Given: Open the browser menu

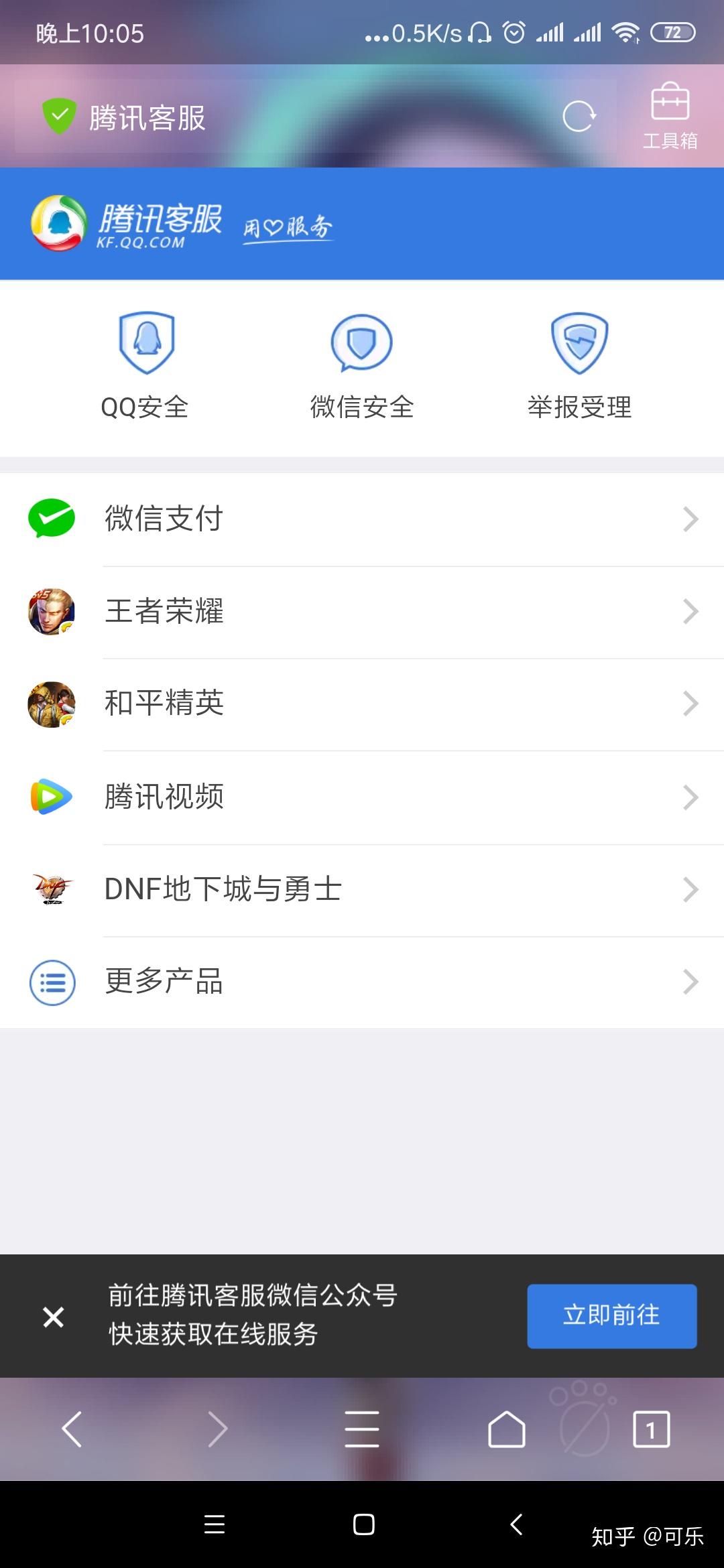Looking at the screenshot, I should coord(362,1429).
